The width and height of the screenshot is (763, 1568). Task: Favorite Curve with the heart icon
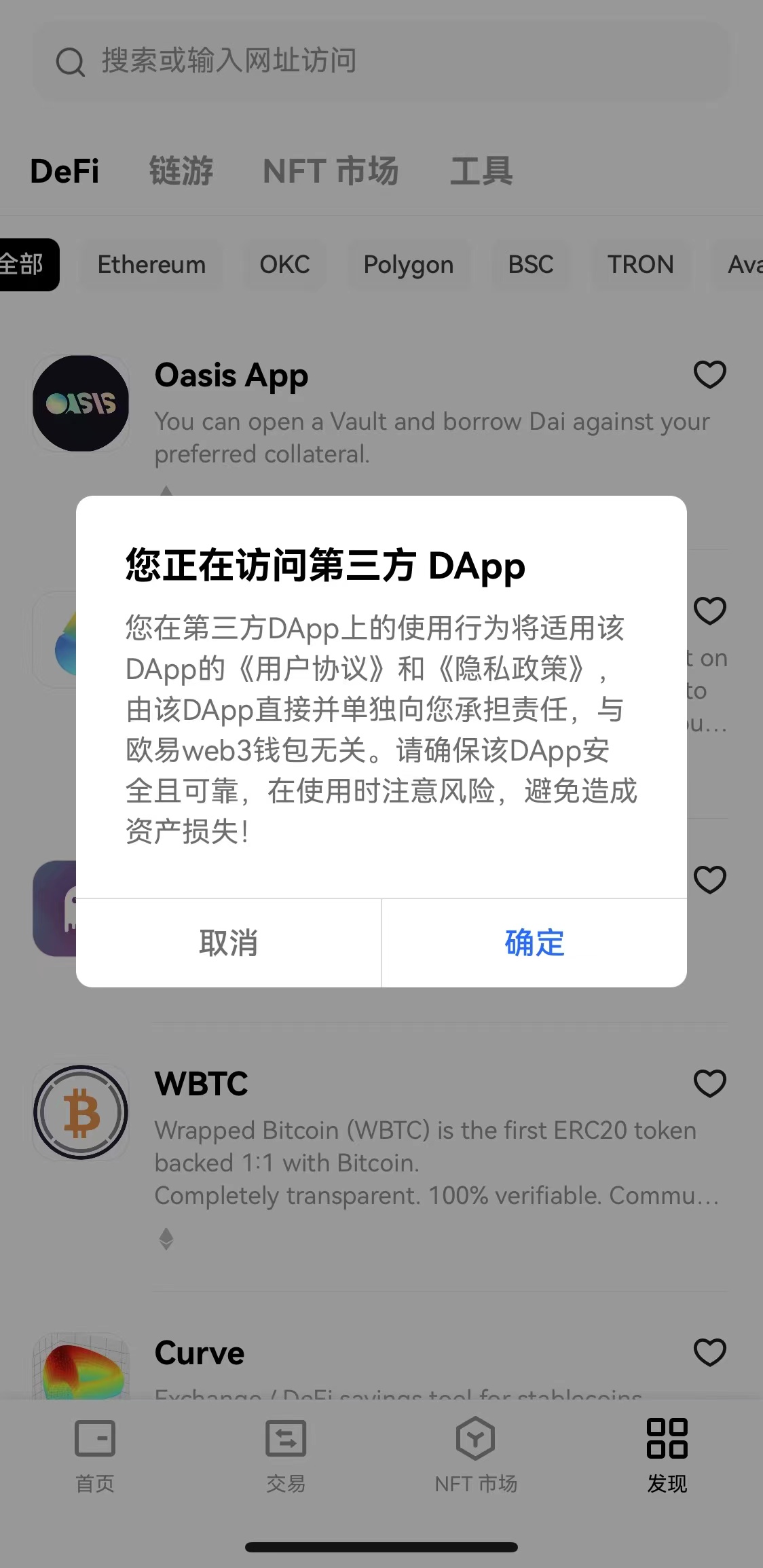[709, 1352]
